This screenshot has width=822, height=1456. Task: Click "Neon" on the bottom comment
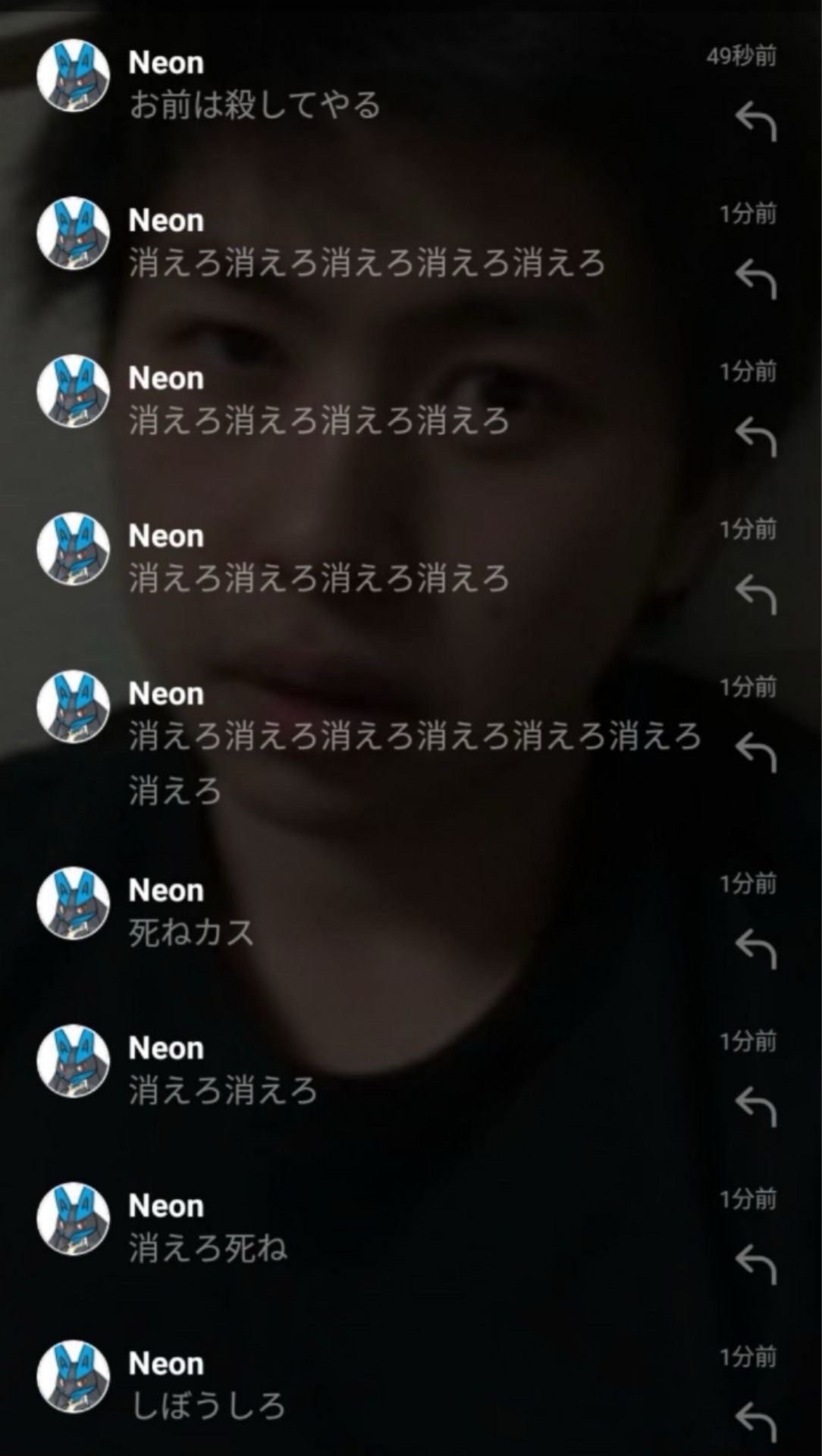tap(164, 1363)
